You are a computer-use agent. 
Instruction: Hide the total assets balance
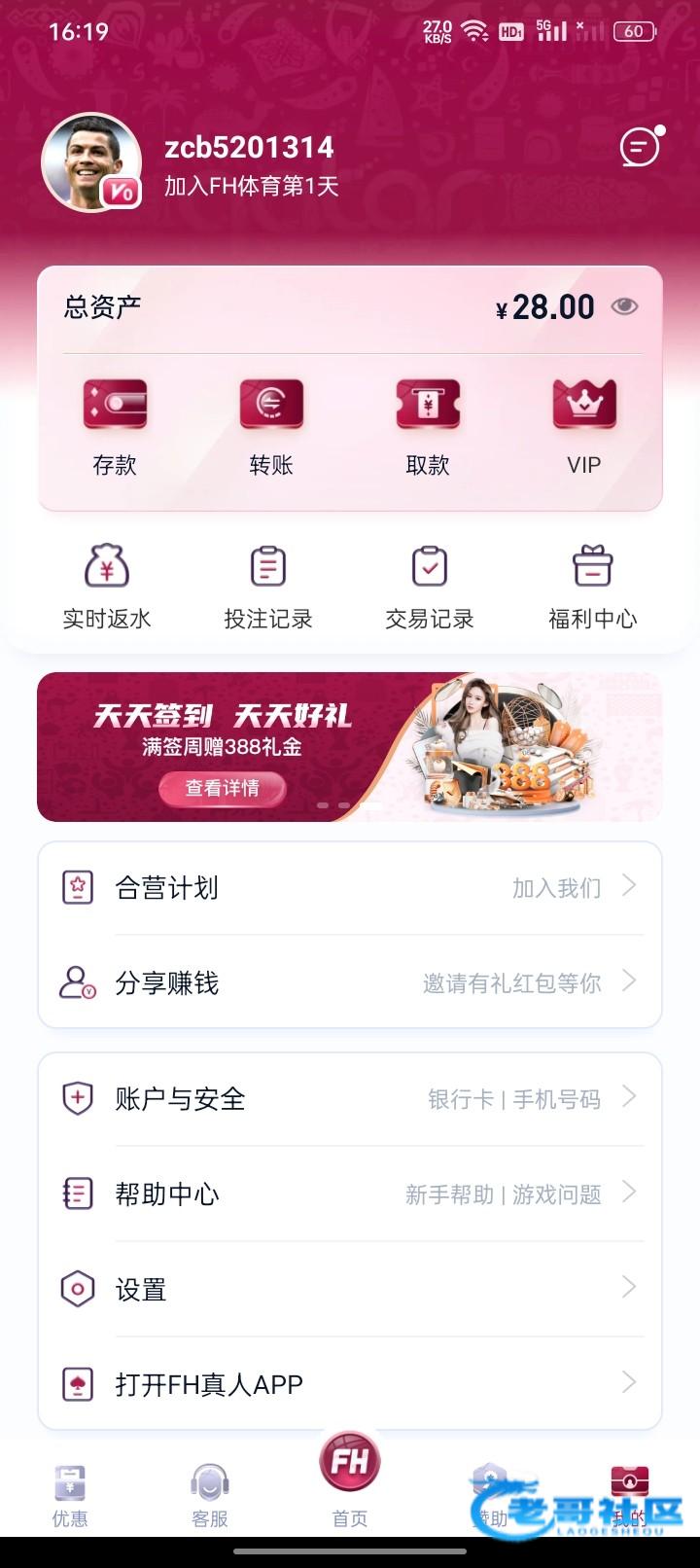point(624,306)
